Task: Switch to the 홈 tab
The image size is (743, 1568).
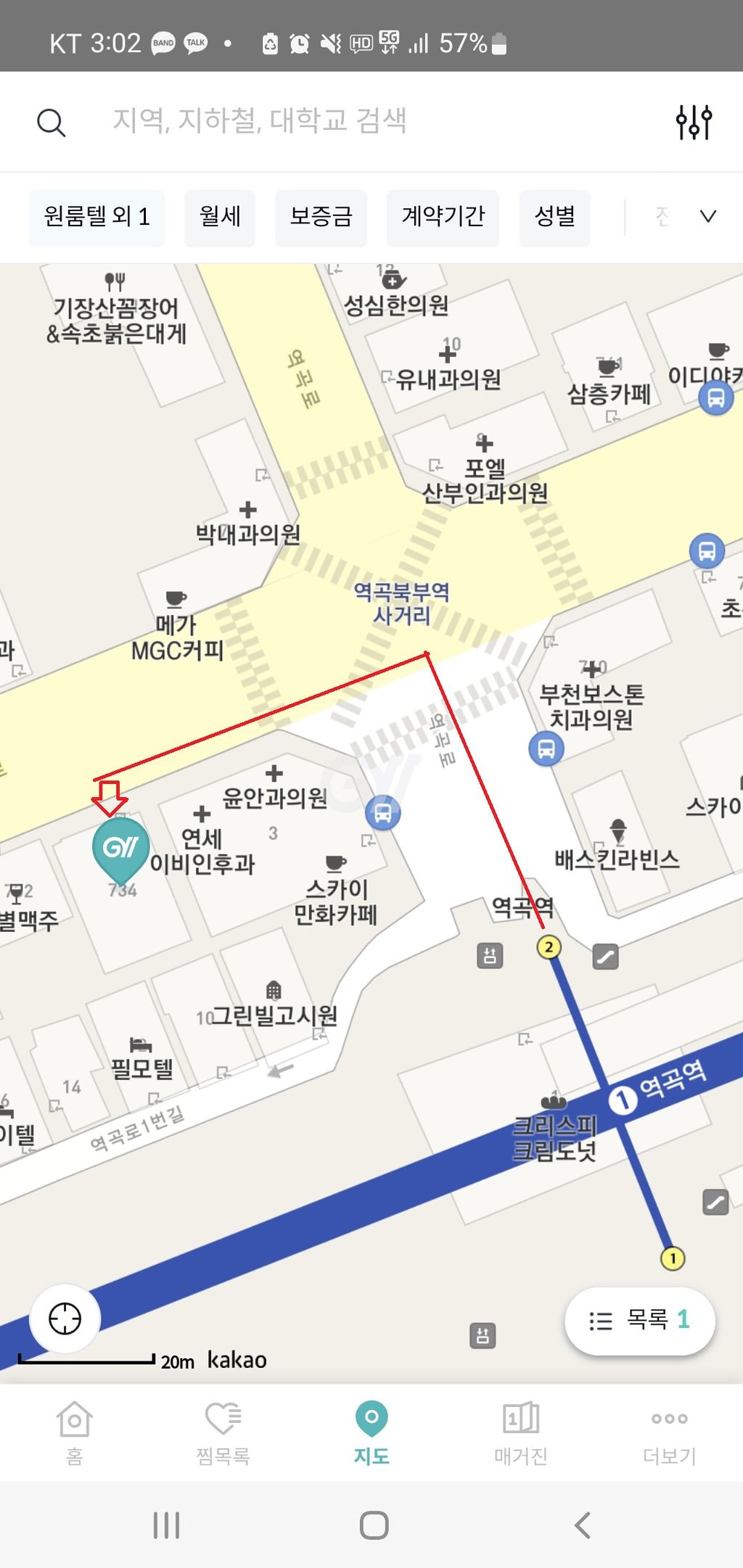Action: [75, 1433]
